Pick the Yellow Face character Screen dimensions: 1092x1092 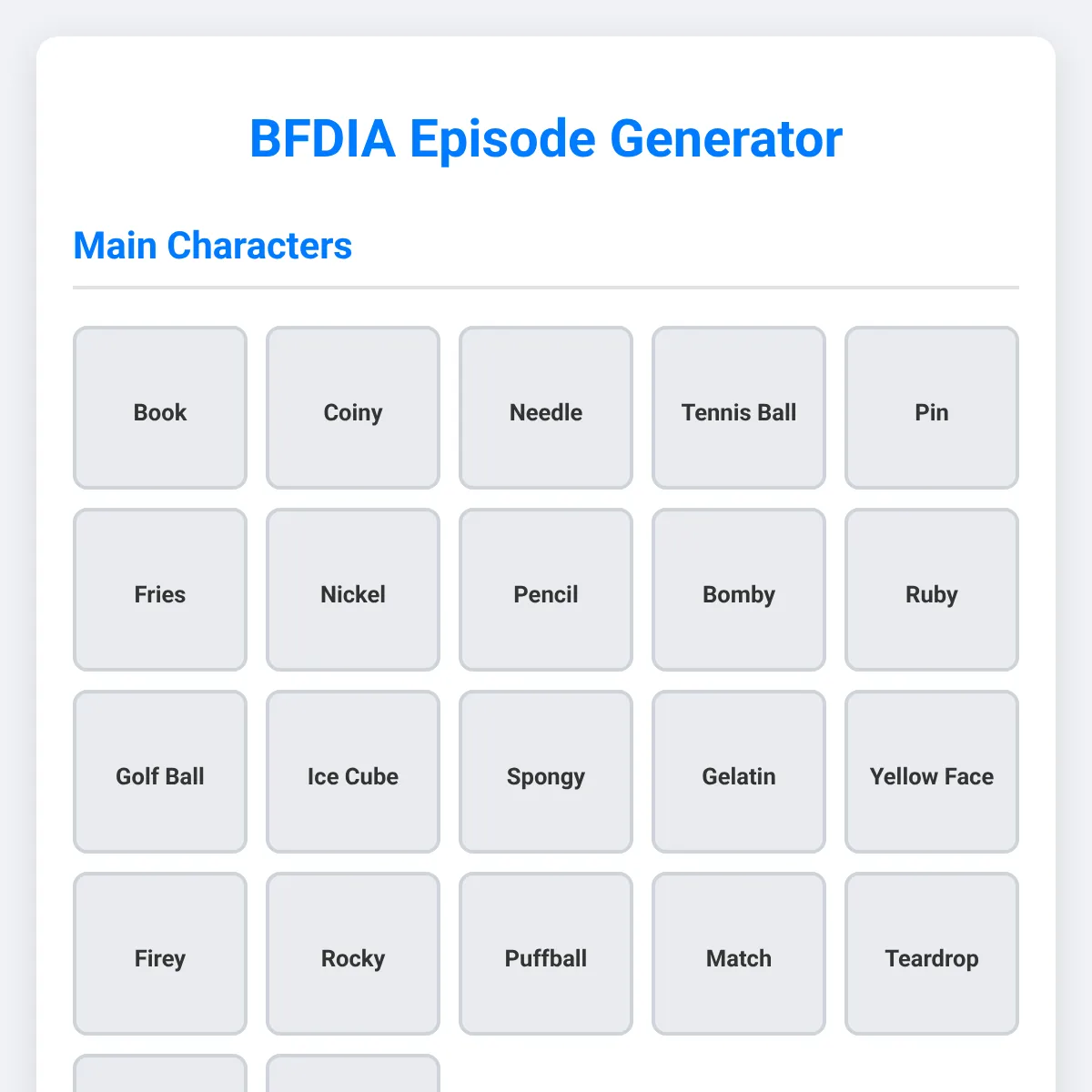click(932, 772)
